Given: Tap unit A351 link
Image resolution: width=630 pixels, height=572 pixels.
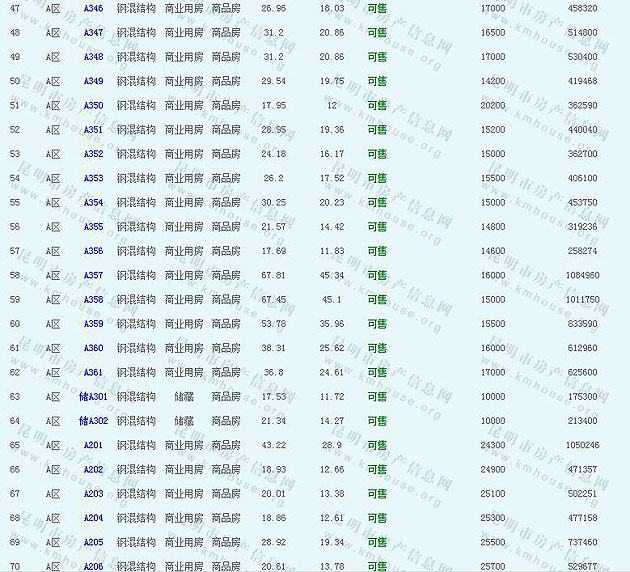Looking at the screenshot, I should tap(93, 130).
